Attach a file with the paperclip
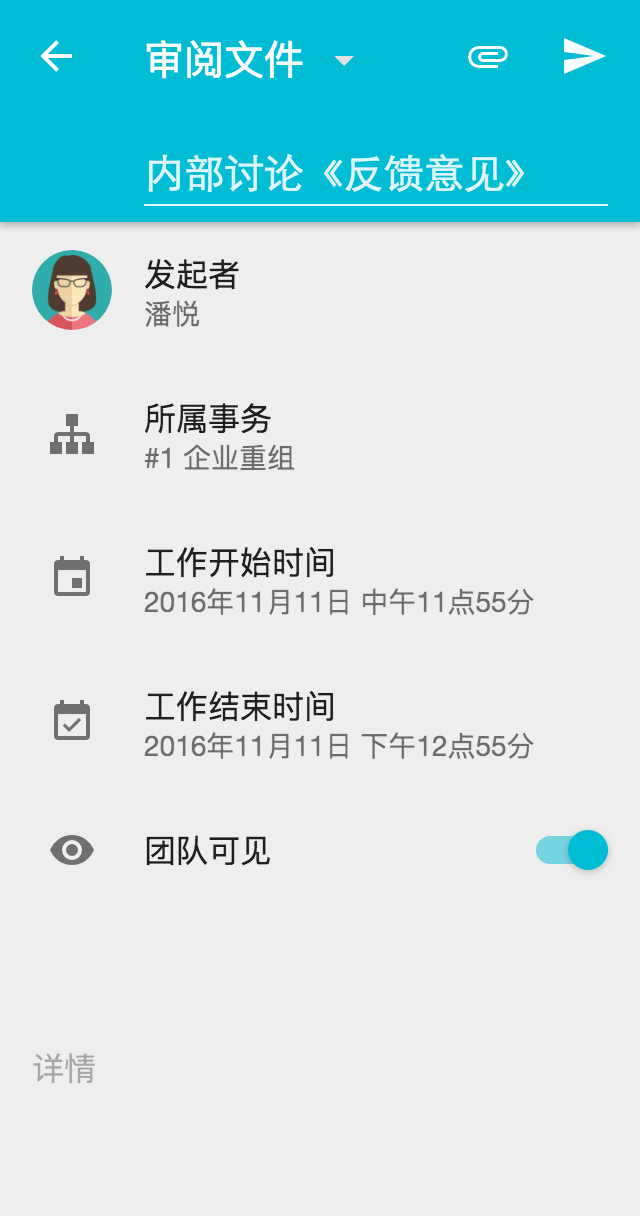 point(488,57)
